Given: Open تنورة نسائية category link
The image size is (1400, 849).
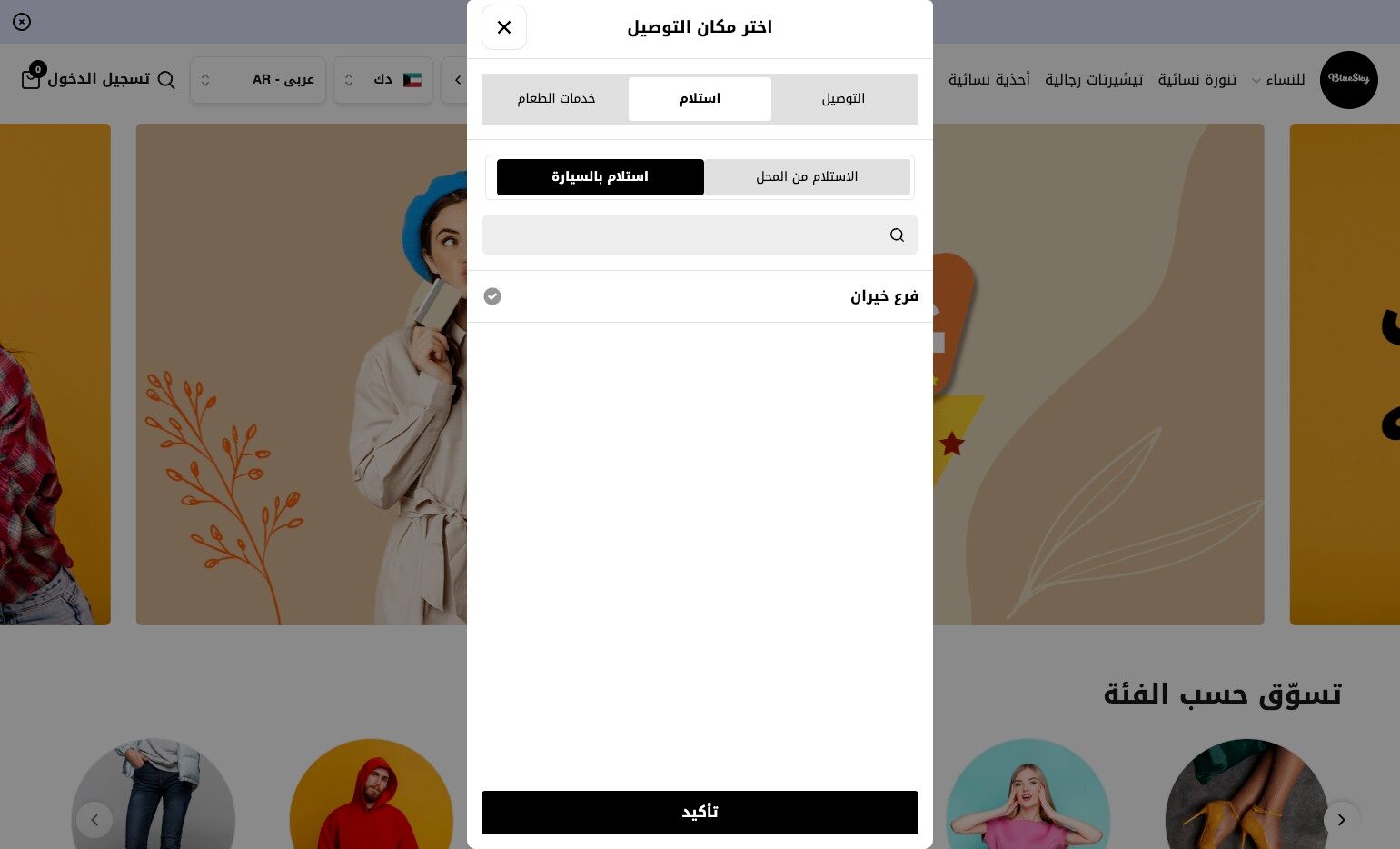Looking at the screenshot, I should [1196, 80].
